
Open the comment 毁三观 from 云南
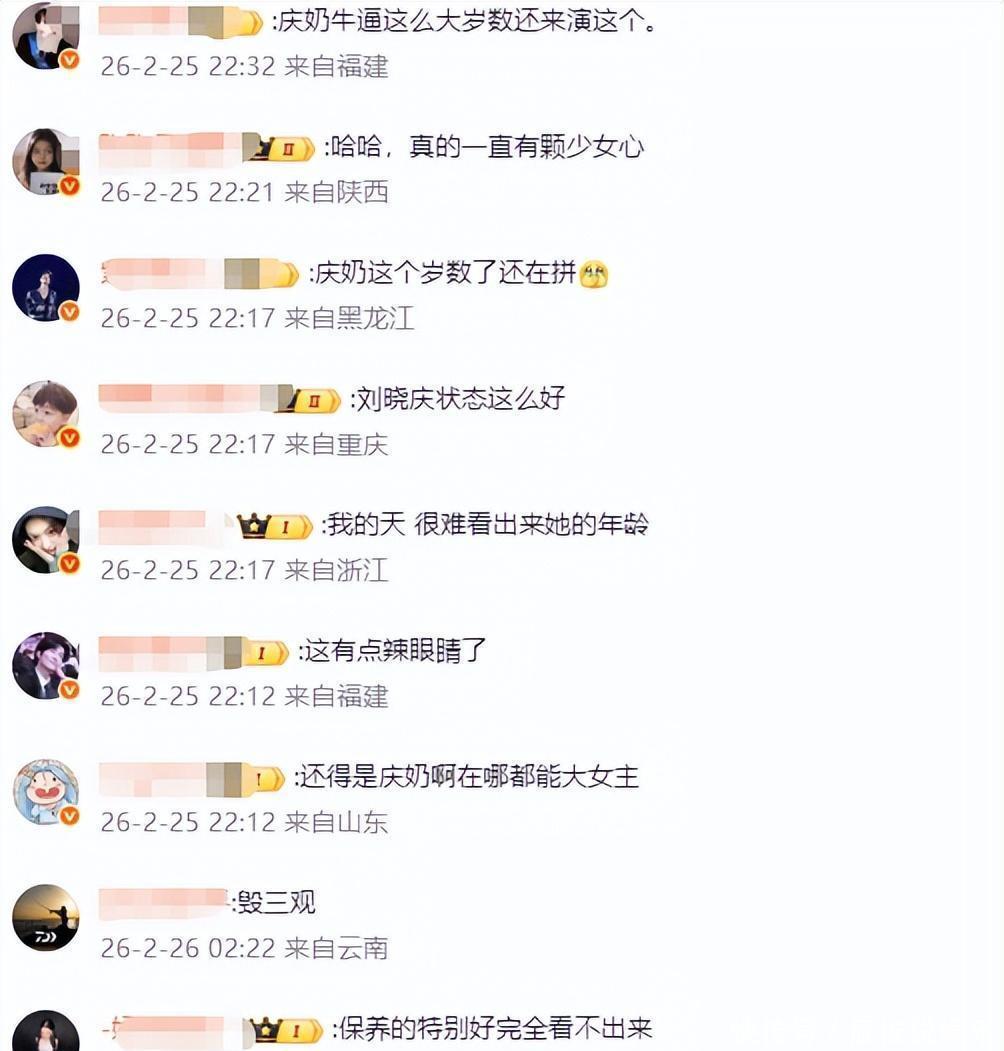coord(277,903)
